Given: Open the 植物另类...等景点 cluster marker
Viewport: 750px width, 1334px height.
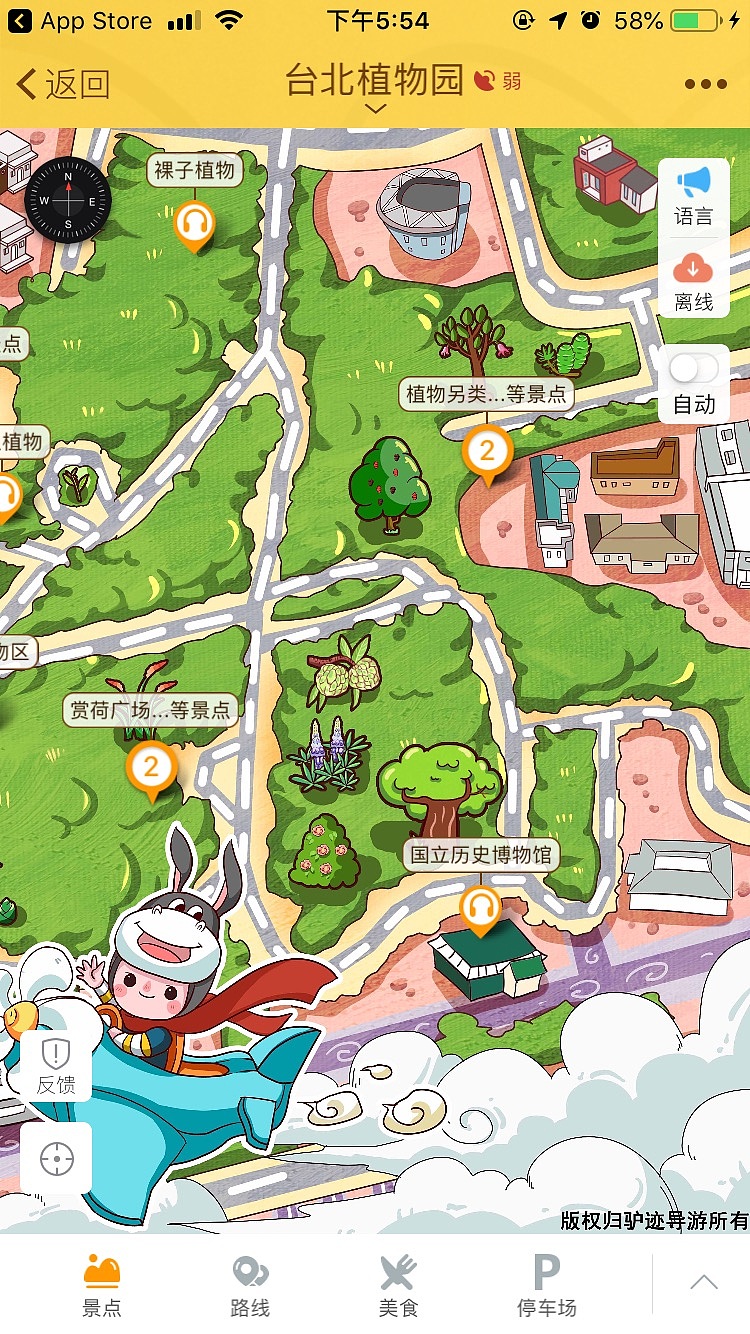Looking at the screenshot, I should coord(487,453).
